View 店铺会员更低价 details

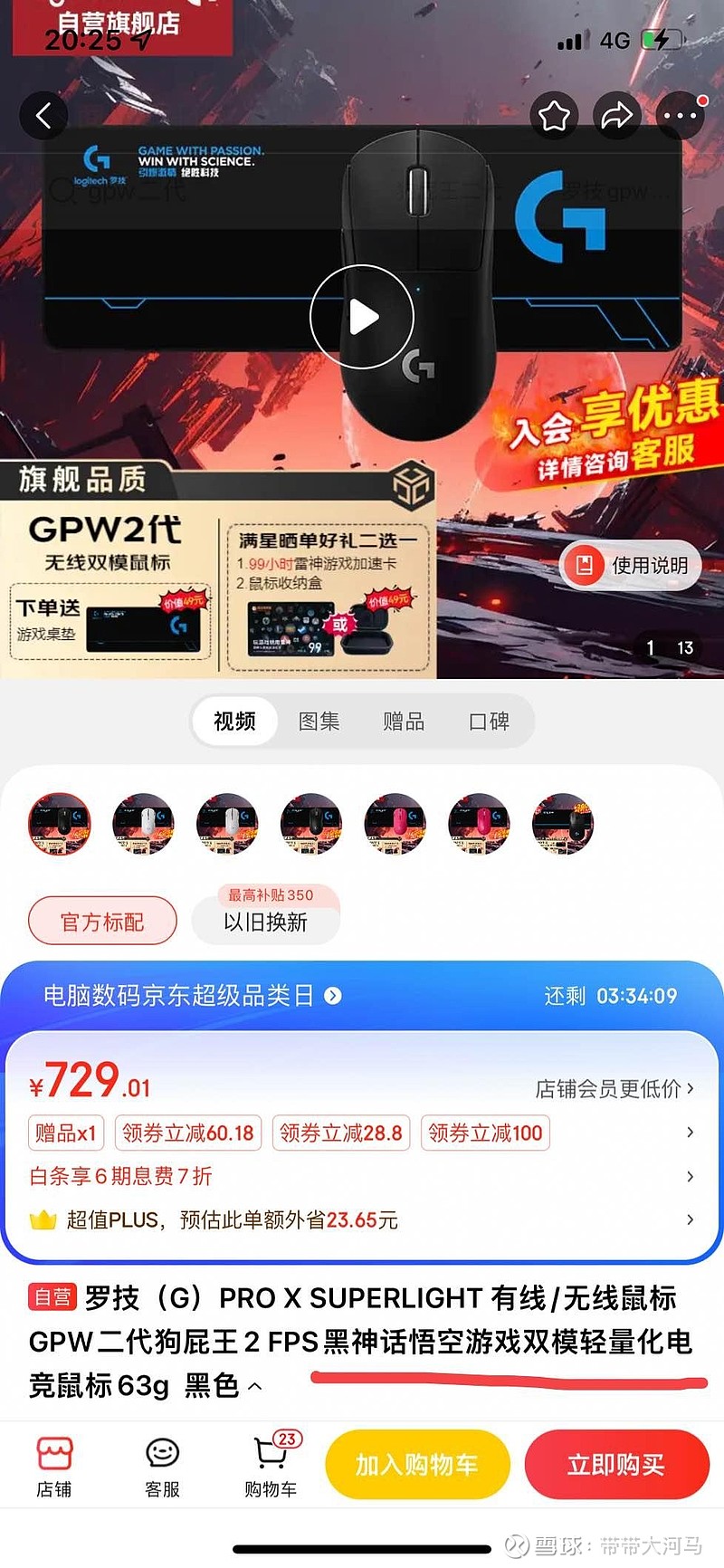(614, 1089)
